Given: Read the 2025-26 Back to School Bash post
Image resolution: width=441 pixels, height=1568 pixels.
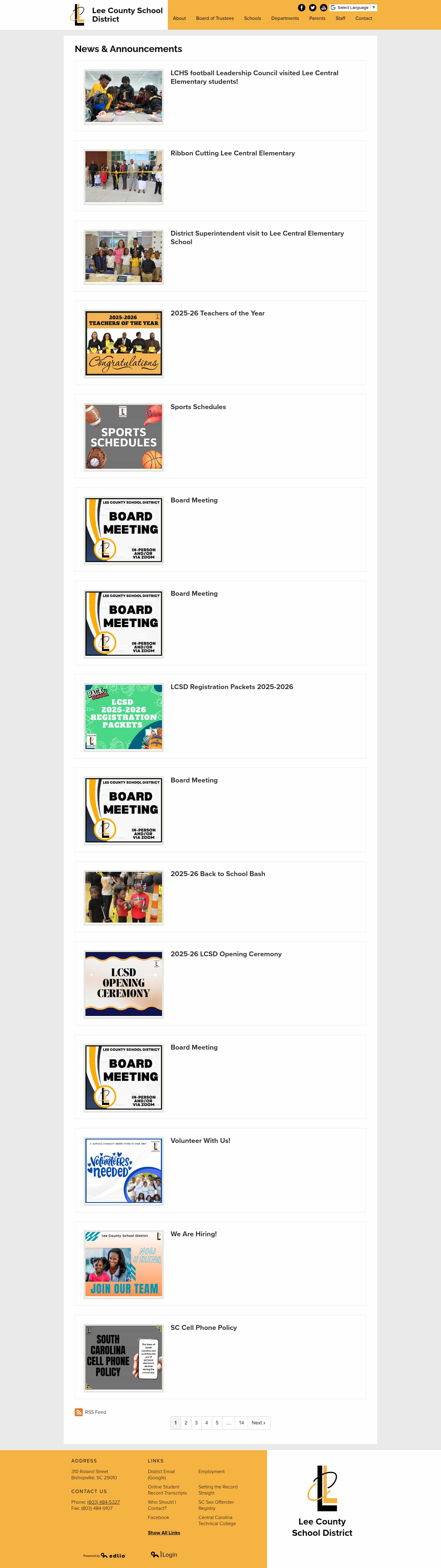Looking at the screenshot, I should [x=217, y=873].
